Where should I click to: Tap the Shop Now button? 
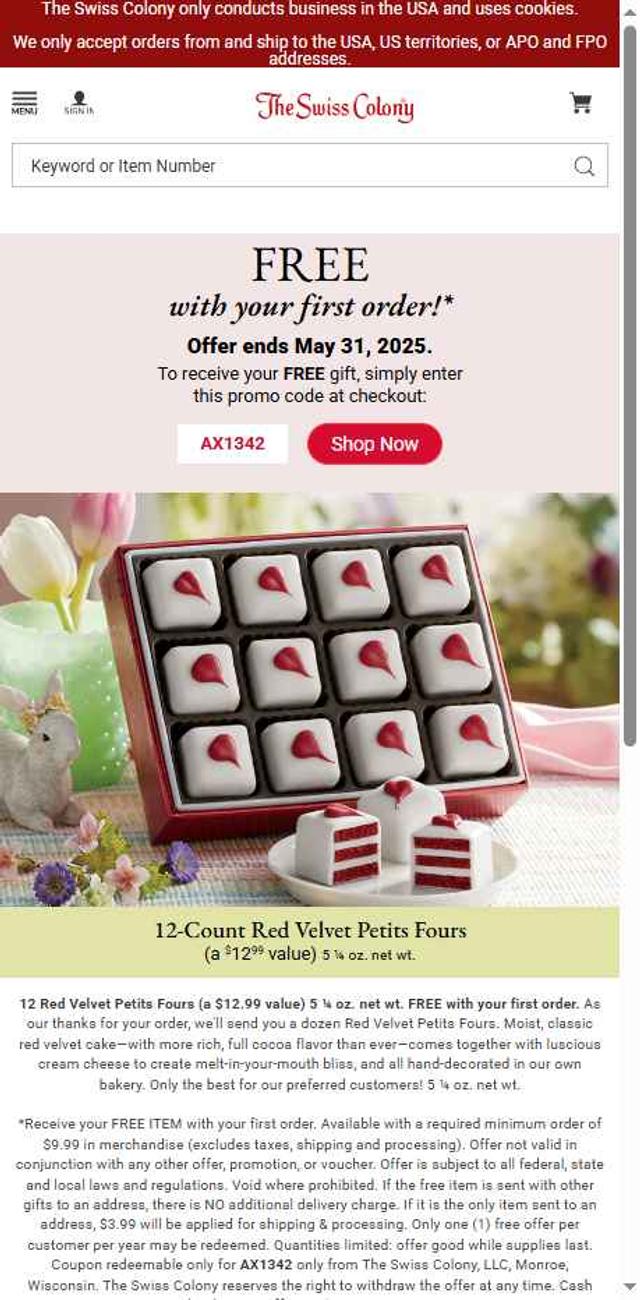pyautogui.click(x=374, y=444)
